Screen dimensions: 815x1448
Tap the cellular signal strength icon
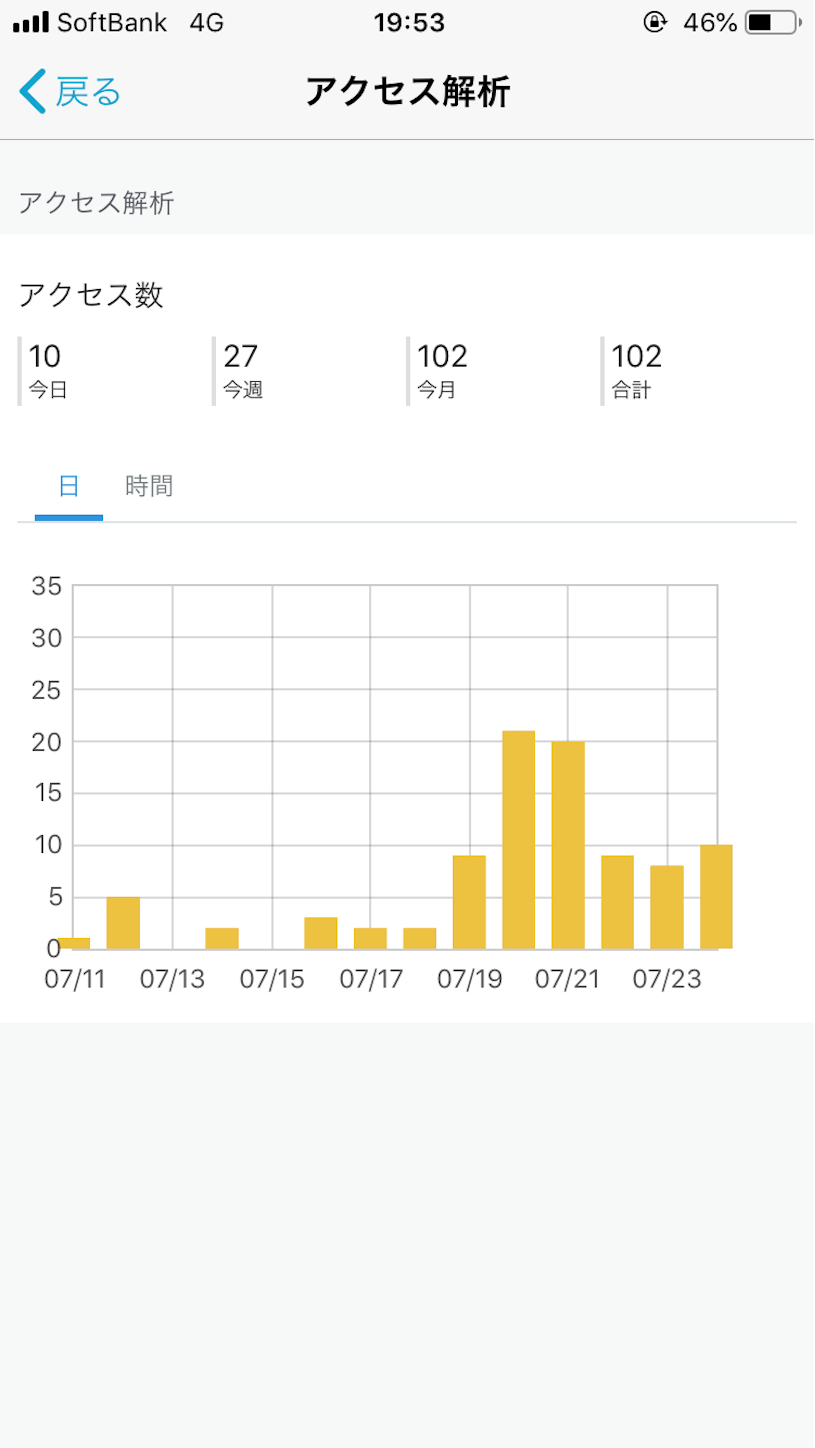click(x=30, y=22)
